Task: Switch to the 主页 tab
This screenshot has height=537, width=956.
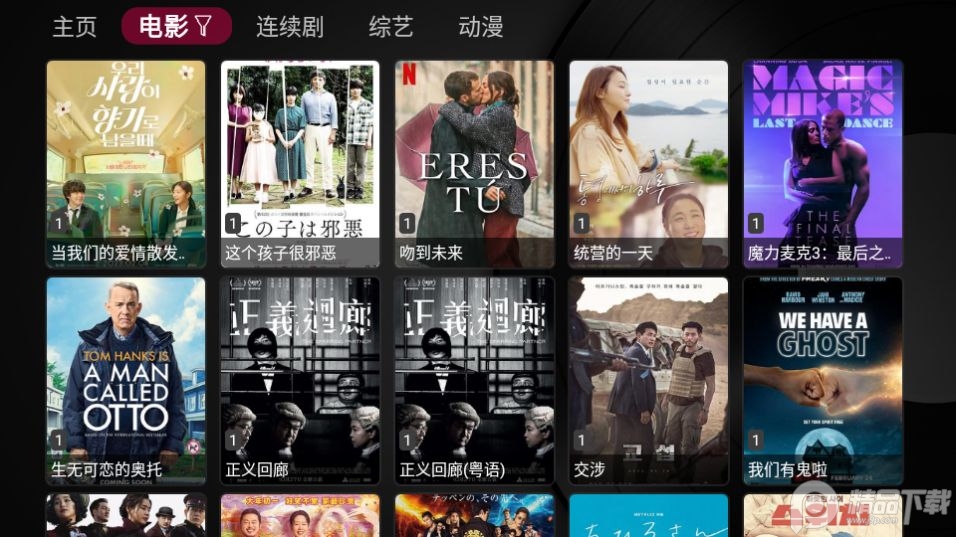Action: coord(74,27)
